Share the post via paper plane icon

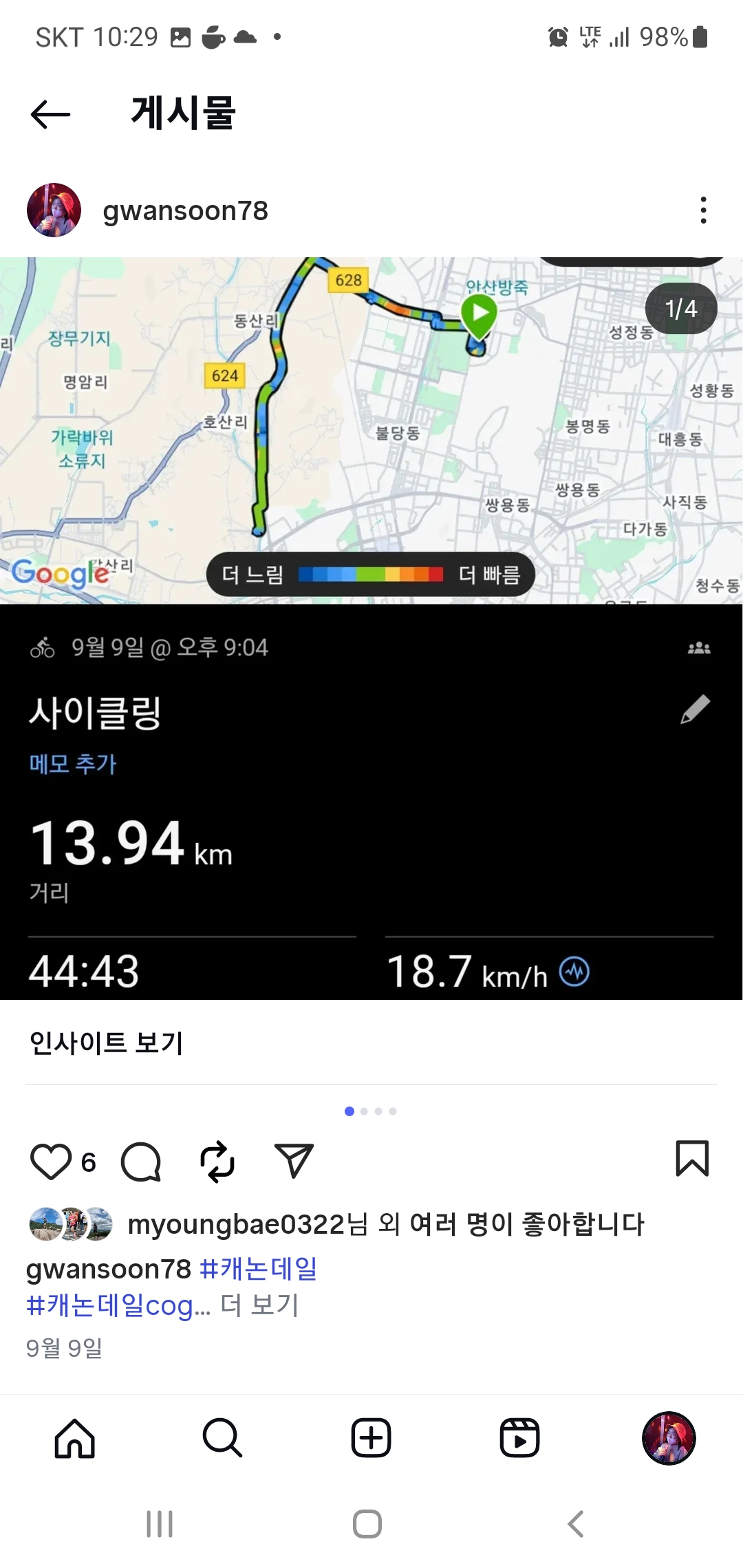[x=294, y=1162]
